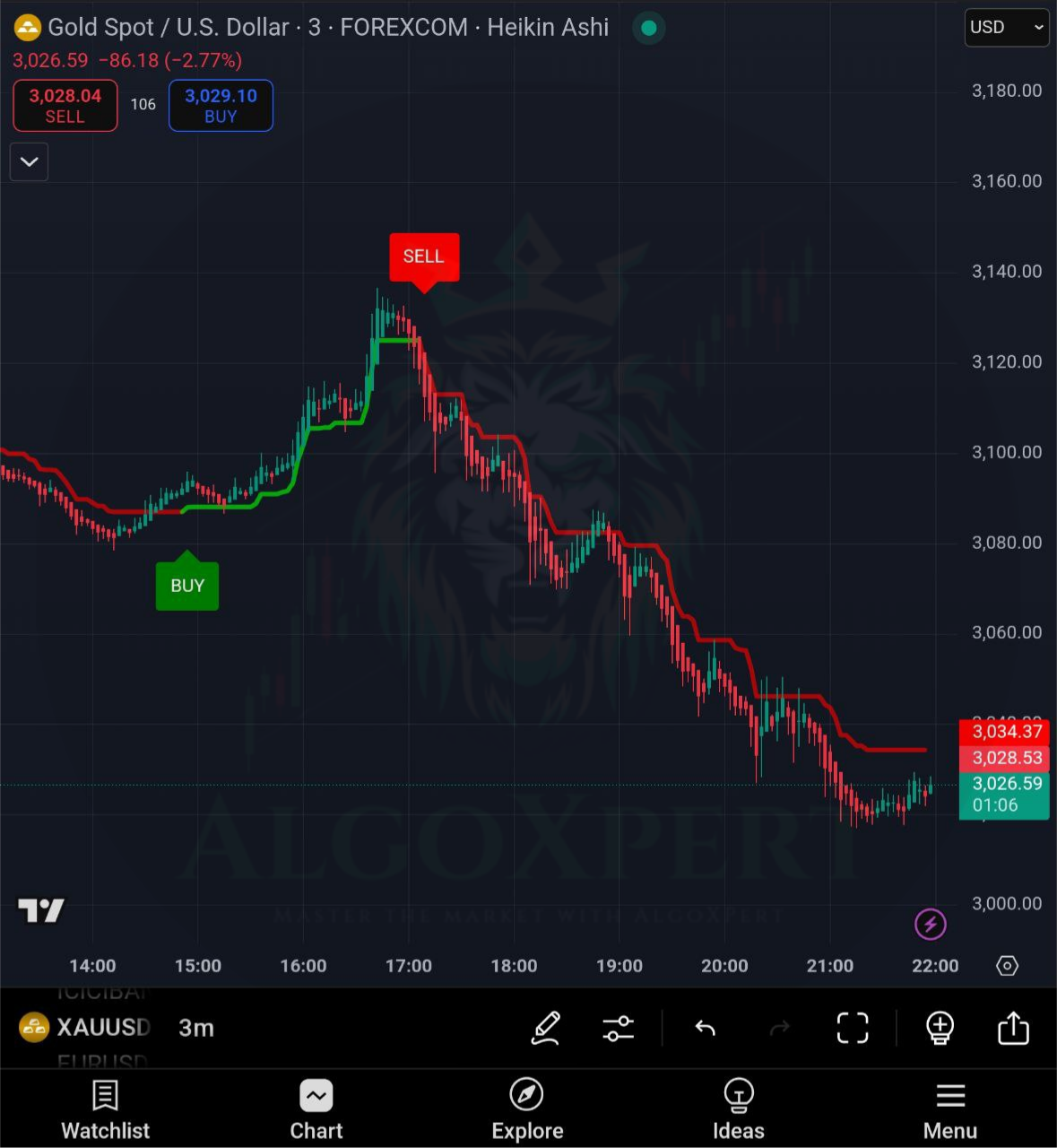Share the chart
Viewport: 1057px width, 1148px height.
click(x=1013, y=1028)
